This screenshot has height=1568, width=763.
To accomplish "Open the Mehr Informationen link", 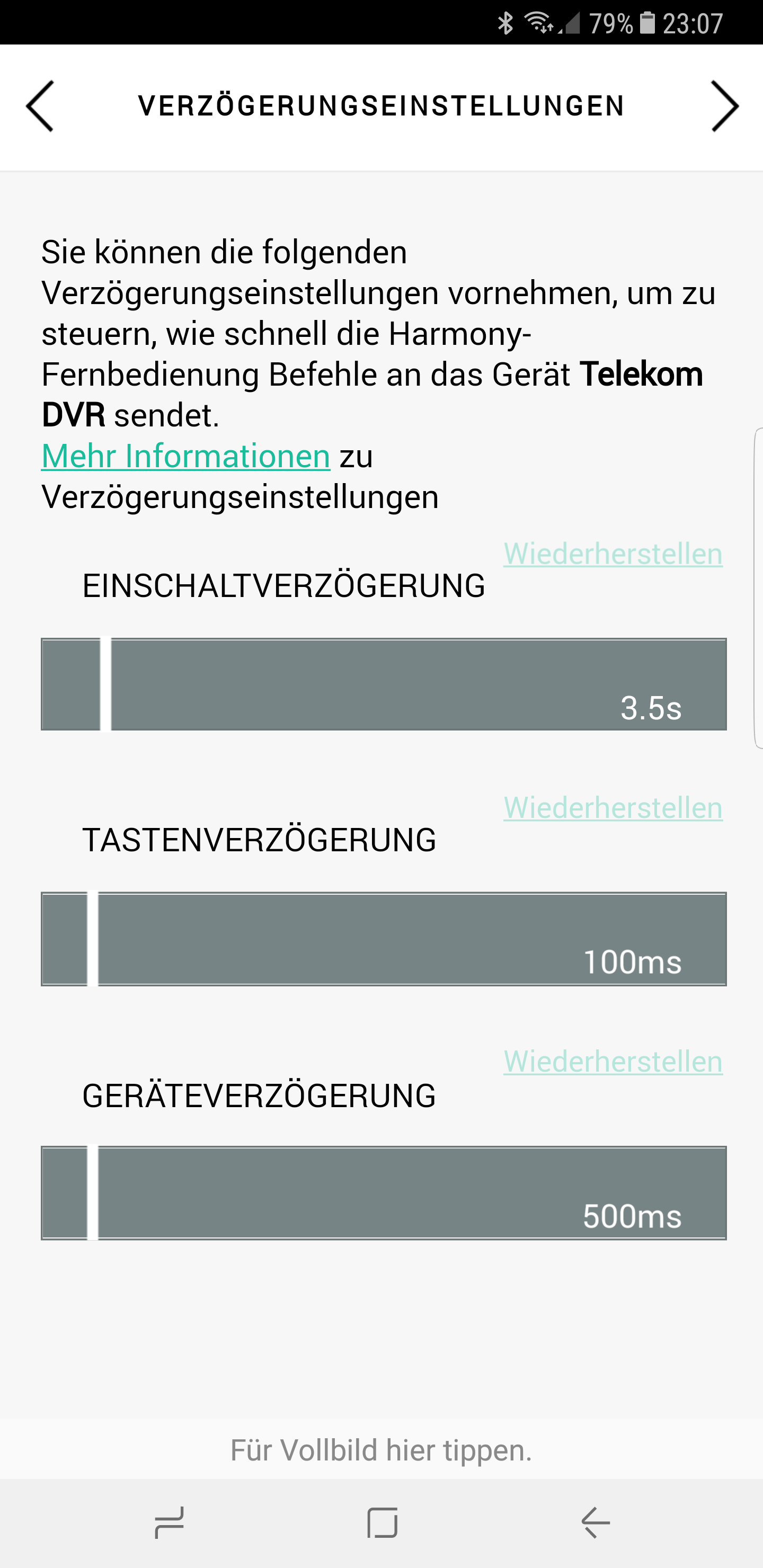I will 186,456.
